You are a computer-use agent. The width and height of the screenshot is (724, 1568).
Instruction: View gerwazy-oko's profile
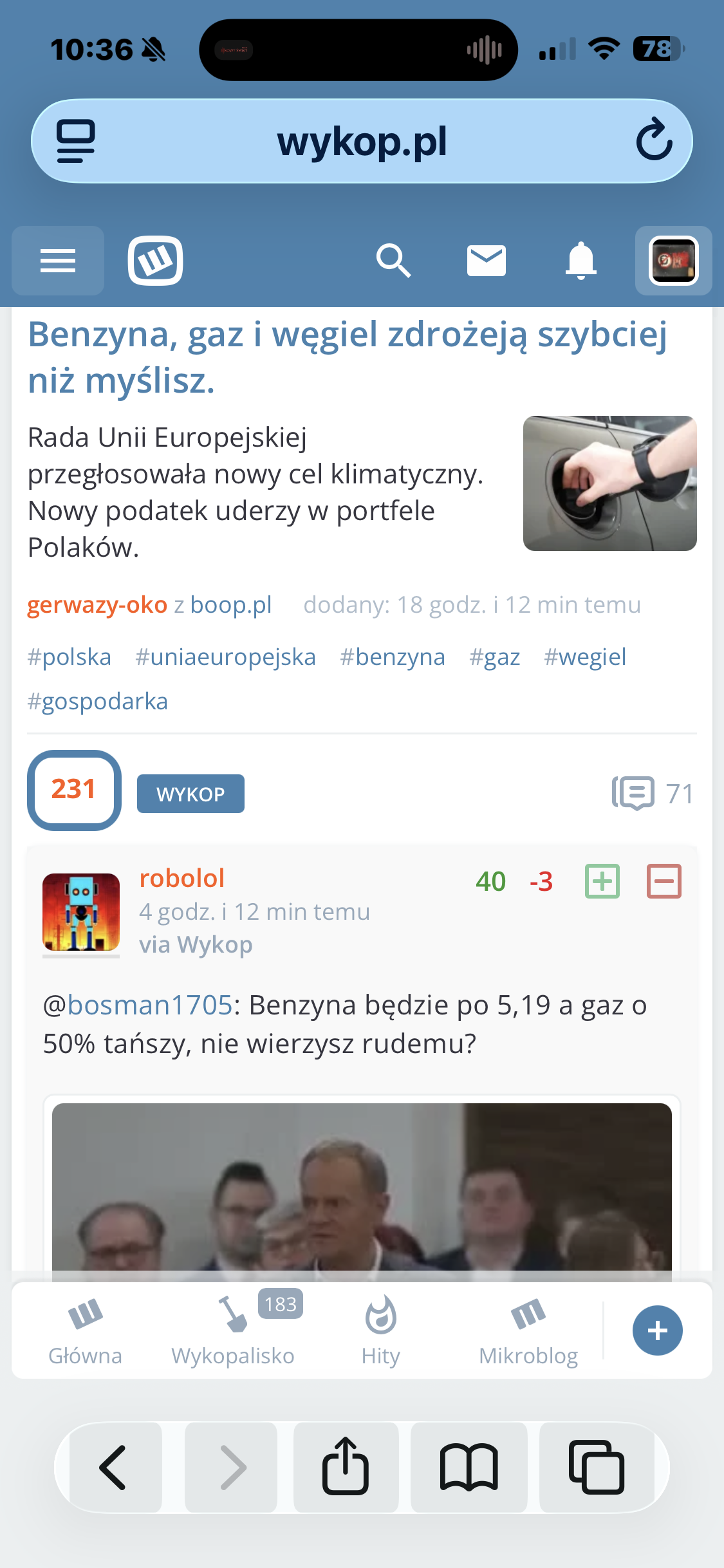(97, 605)
